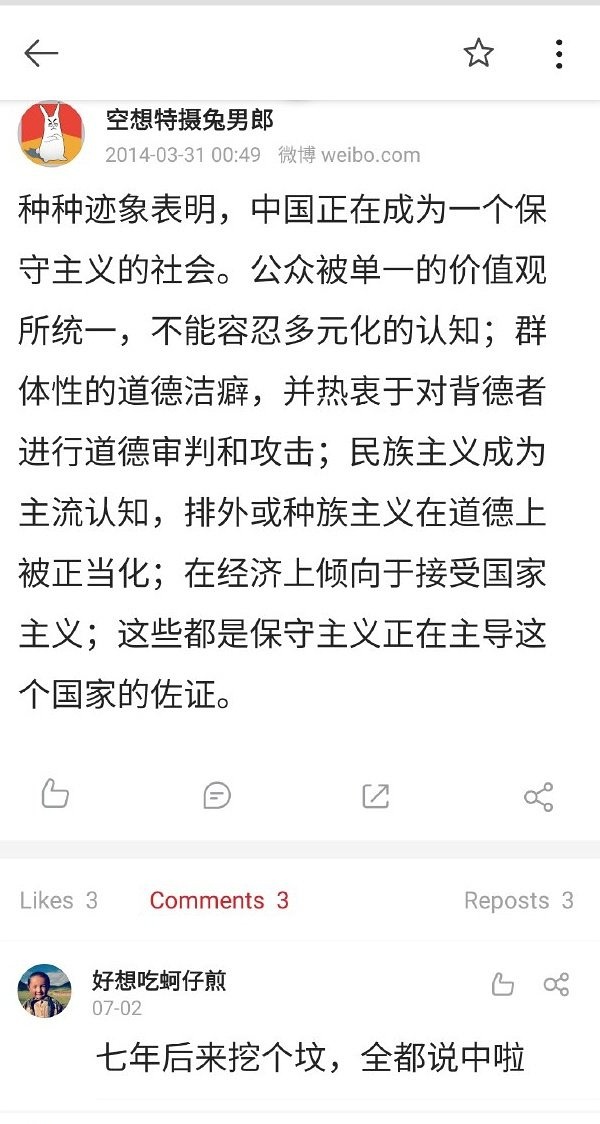Share 好想吃蚵仔煎's comment
Image resolution: width=600 pixels, height=1124 pixels.
point(556,984)
